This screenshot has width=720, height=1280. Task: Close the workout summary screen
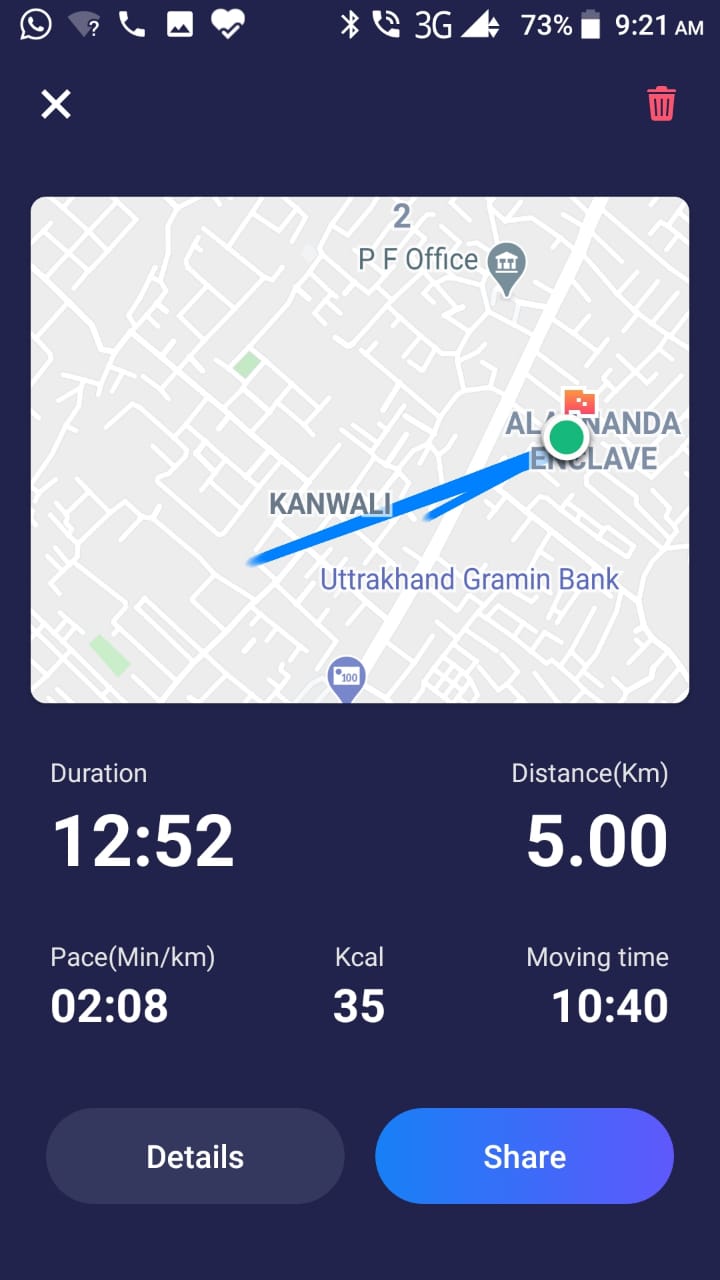(x=56, y=104)
